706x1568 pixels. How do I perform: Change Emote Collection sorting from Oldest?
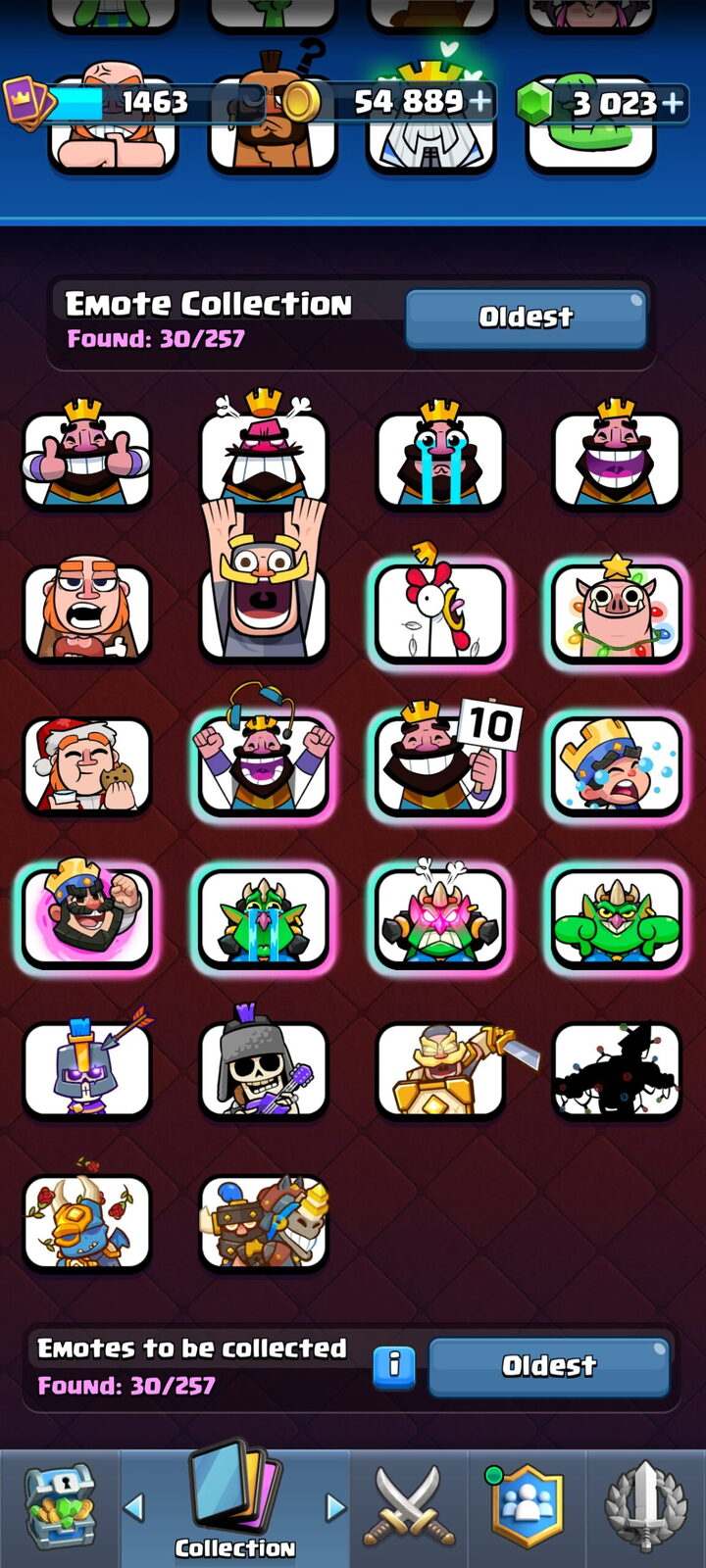(x=526, y=318)
